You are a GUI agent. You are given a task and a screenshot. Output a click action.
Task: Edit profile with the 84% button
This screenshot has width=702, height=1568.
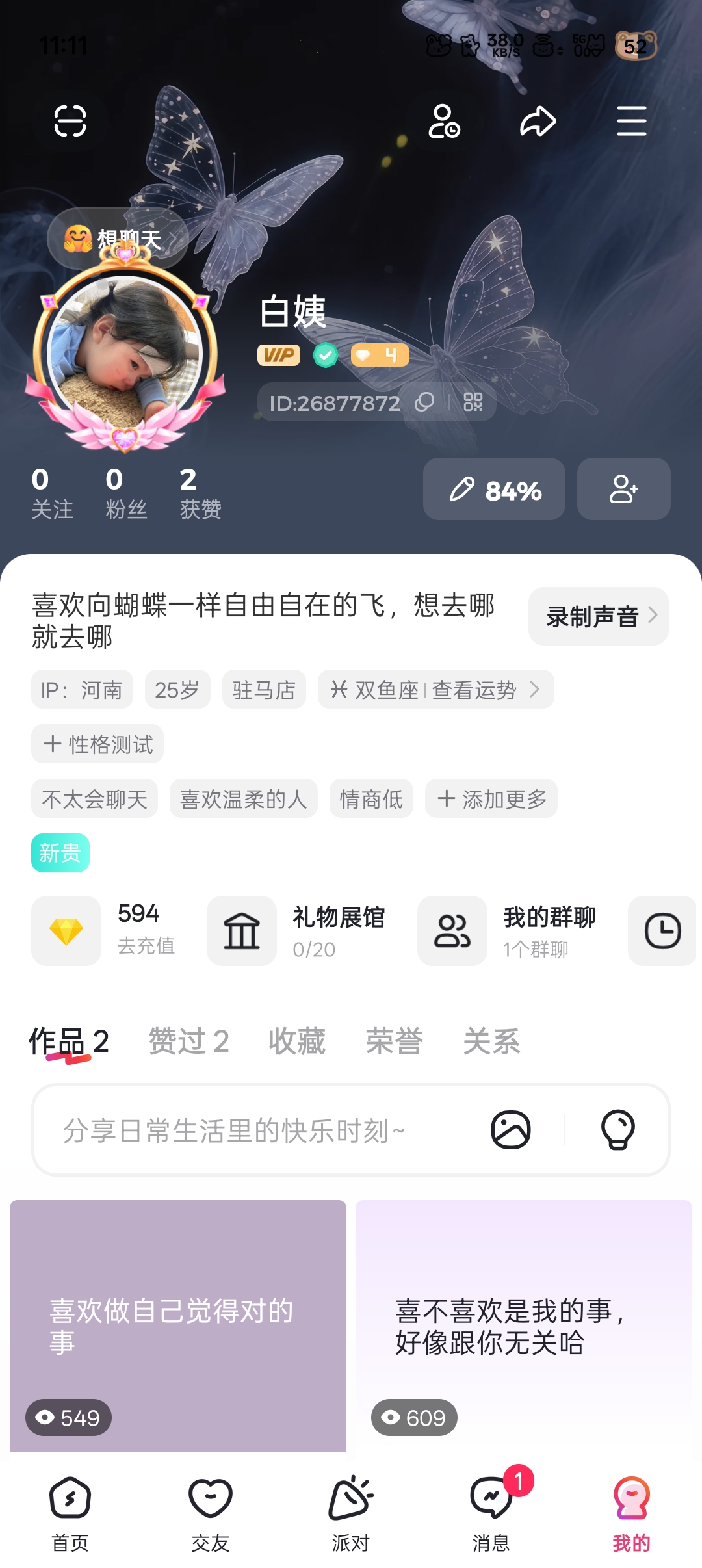click(494, 489)
